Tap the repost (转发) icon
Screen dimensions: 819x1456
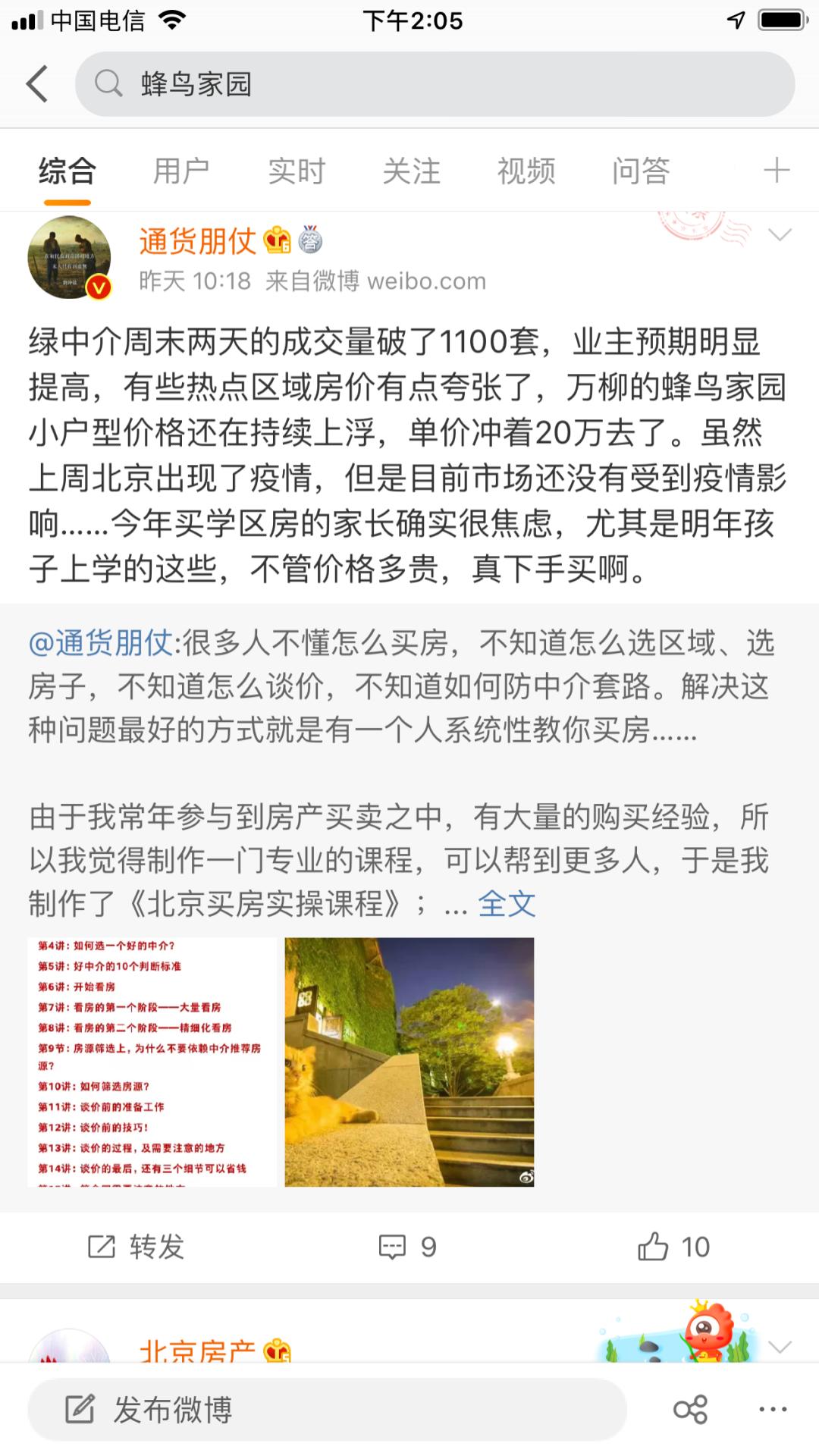pos(136,1244)
